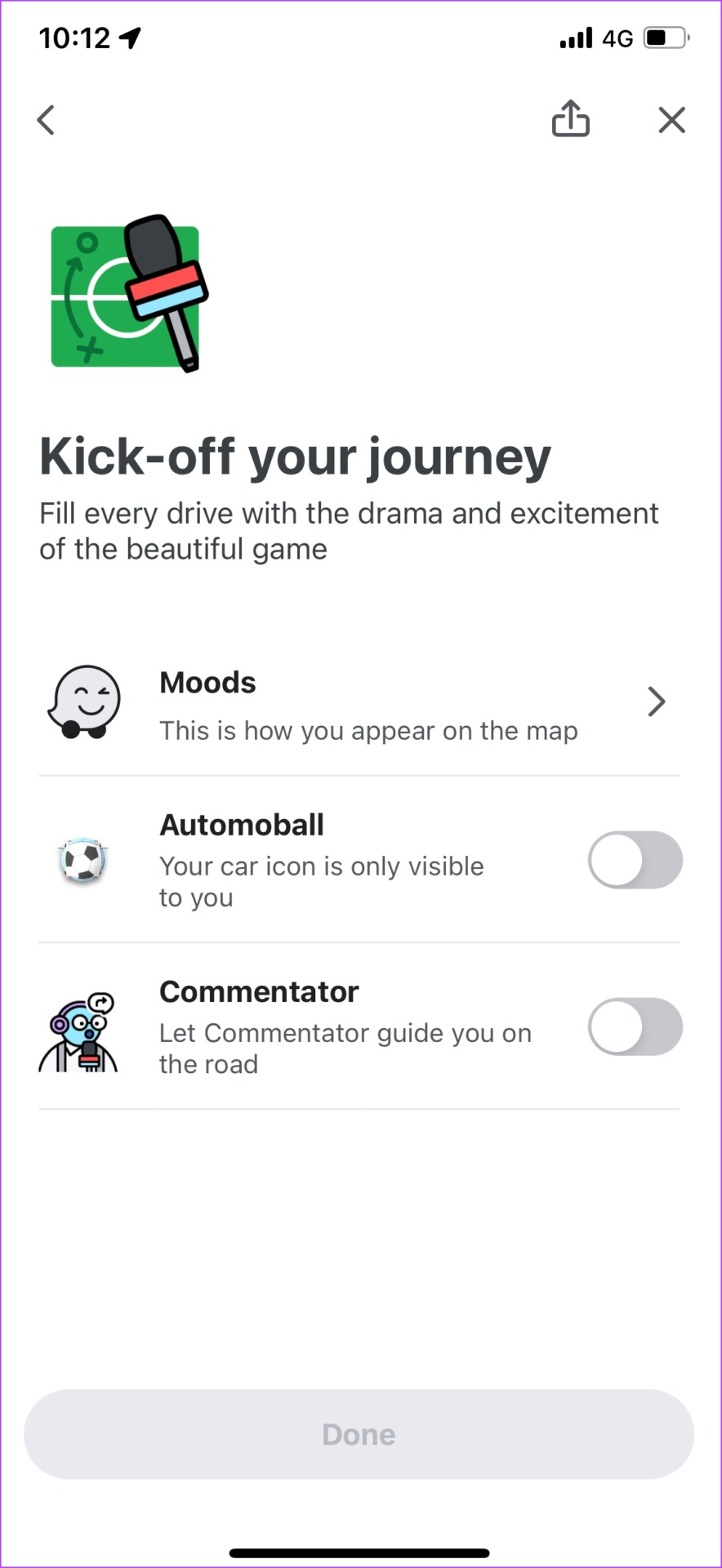Open the Moods row
Screen dimensions: 722x1568
pyautogui.click(x=359, y=704)
